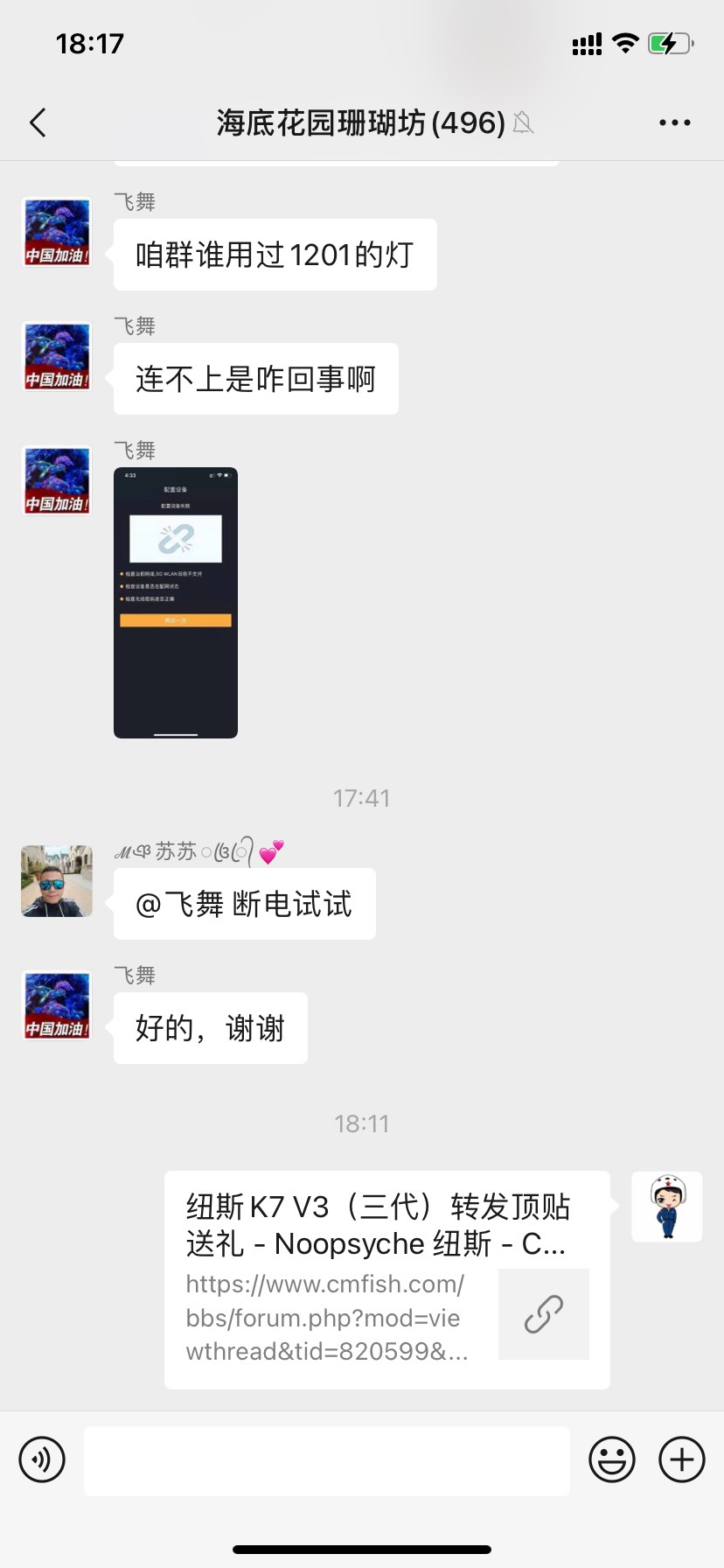
Task: Open the emoji sticker panel
Action: (611, 1459)
